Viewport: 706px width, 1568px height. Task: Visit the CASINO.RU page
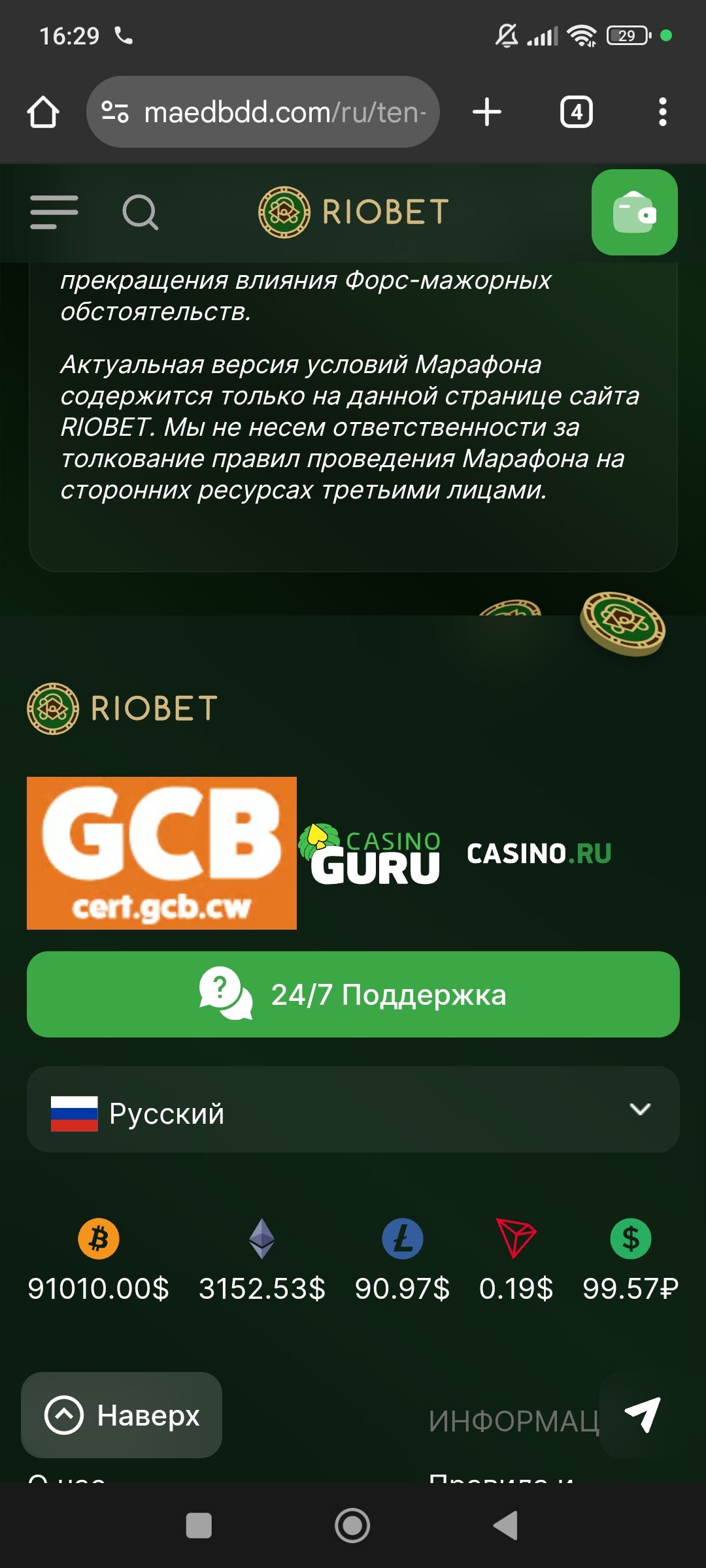539,854
